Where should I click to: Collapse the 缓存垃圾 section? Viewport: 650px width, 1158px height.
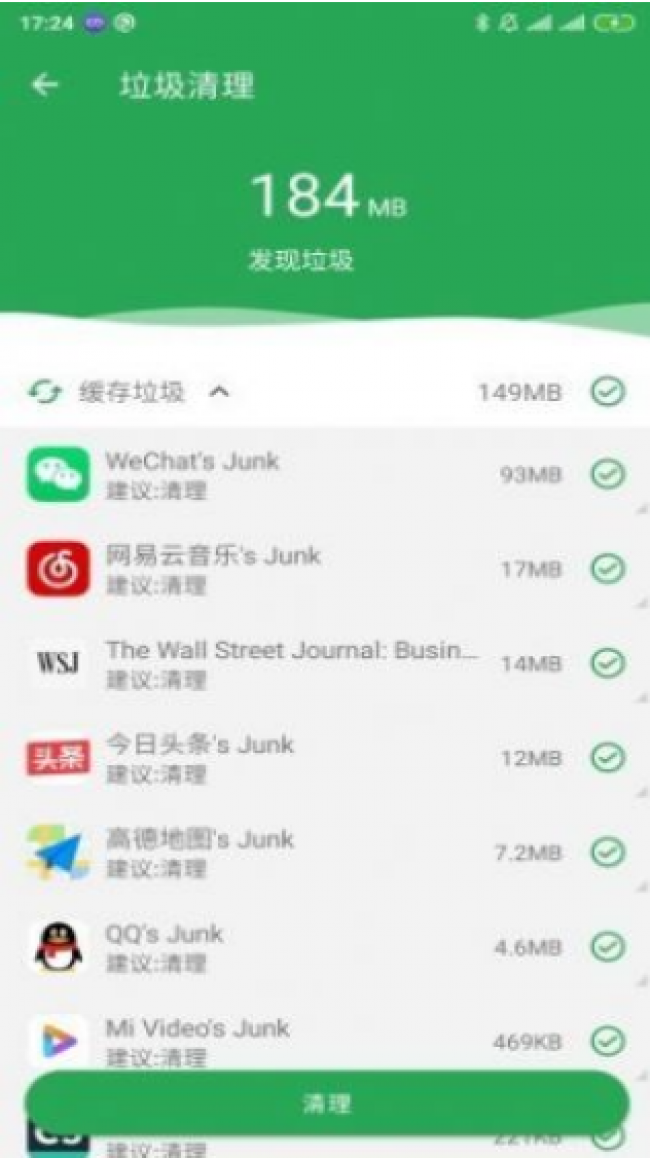coord(219,392)
